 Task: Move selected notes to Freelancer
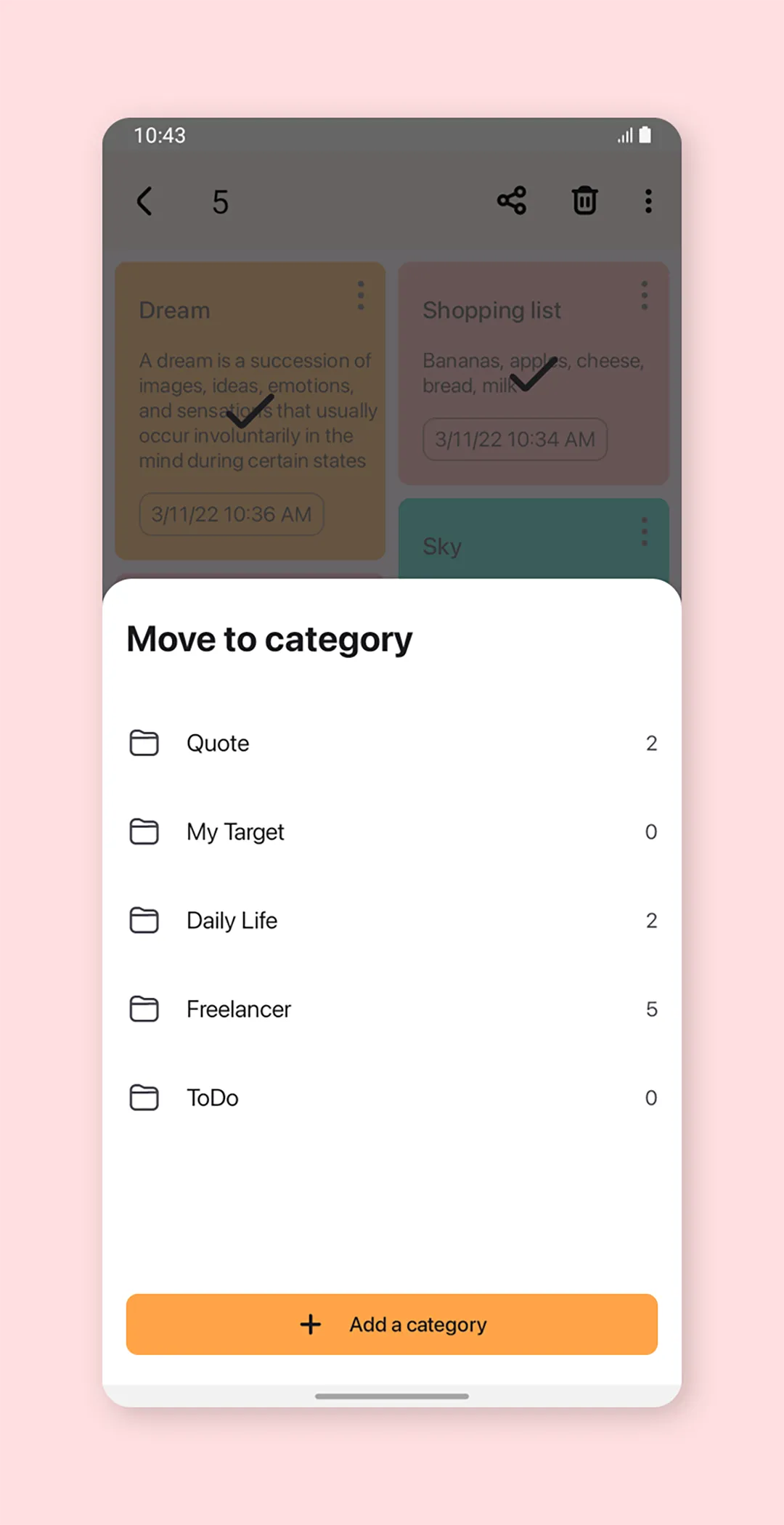392,1009
